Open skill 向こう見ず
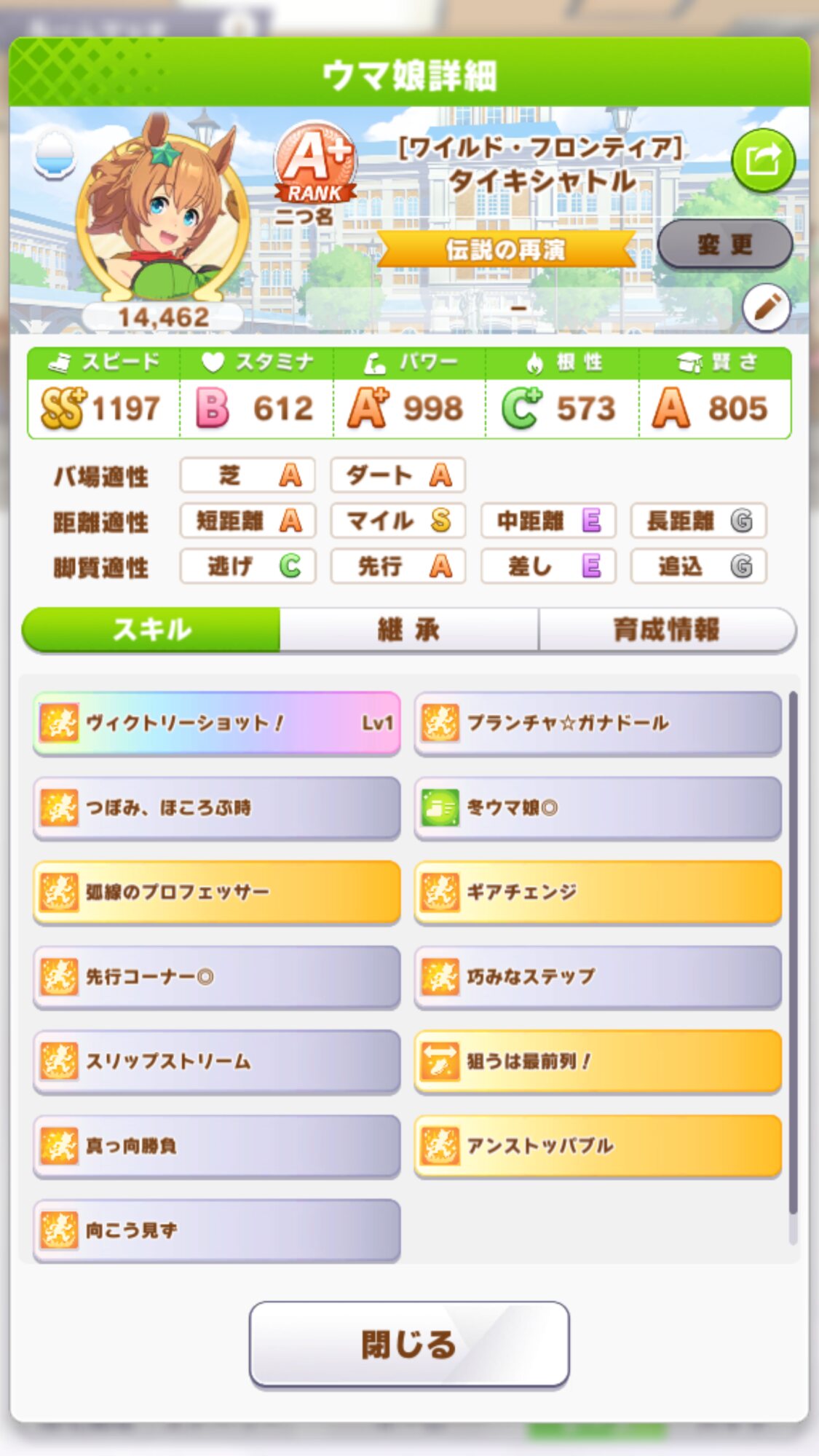The image size is (819, 1456). click(217, 1230)
